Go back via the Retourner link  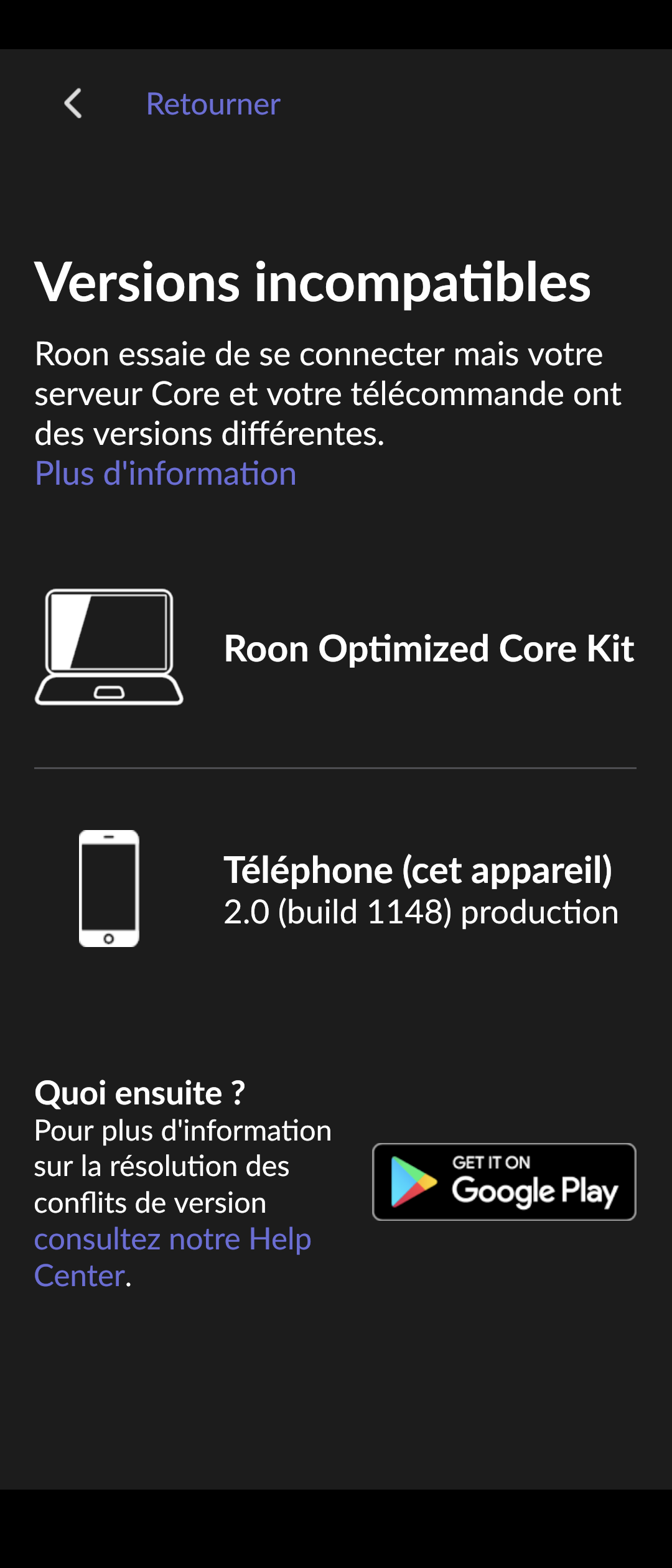coord(213,104)
